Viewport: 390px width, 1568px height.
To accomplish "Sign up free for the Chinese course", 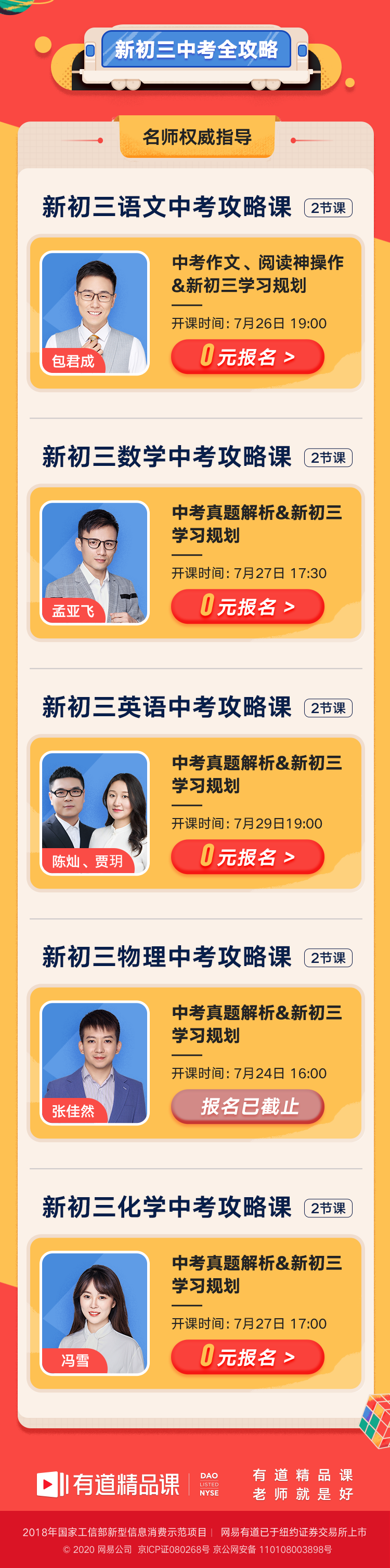I will point(248,357).
